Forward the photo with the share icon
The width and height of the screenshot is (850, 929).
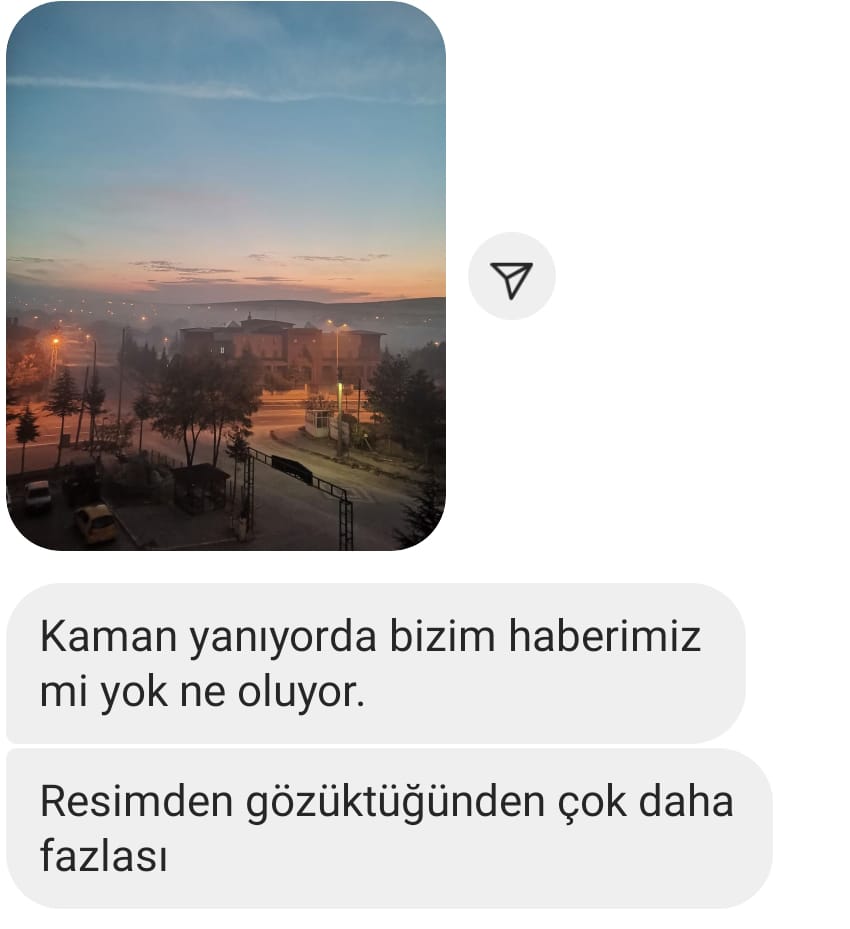(511, 277)
